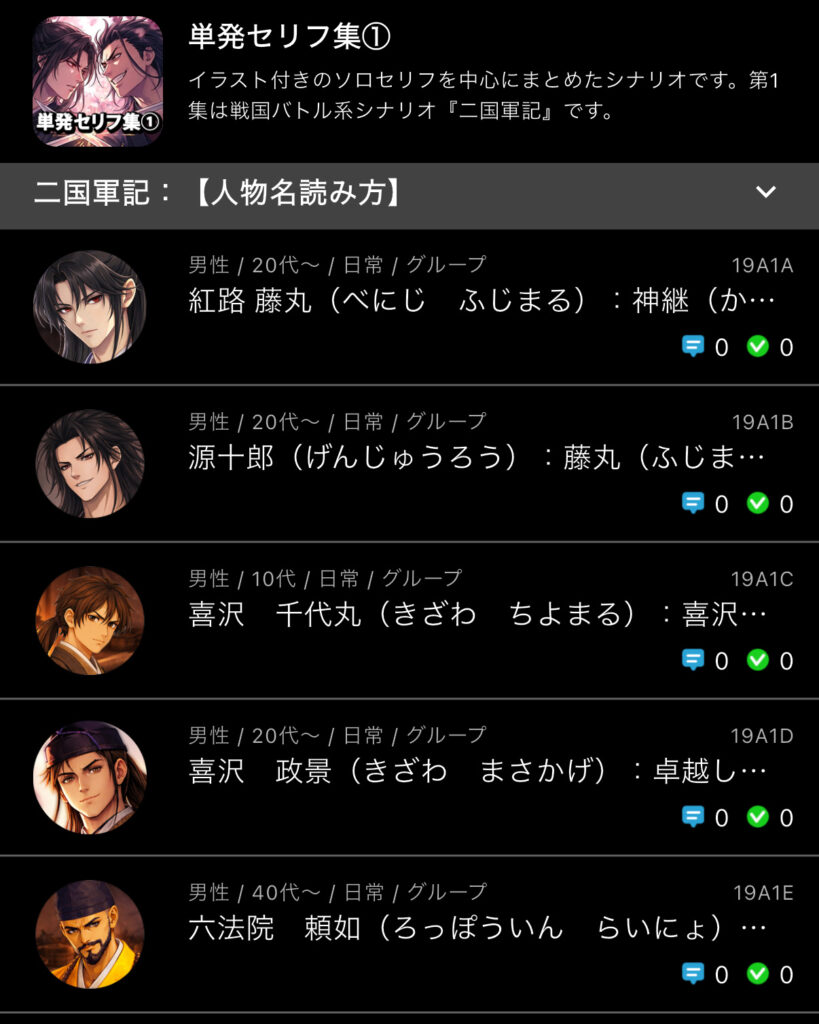
Task: Open the 紅路 藤丸 line 19A1A
Action: point(480,300)
